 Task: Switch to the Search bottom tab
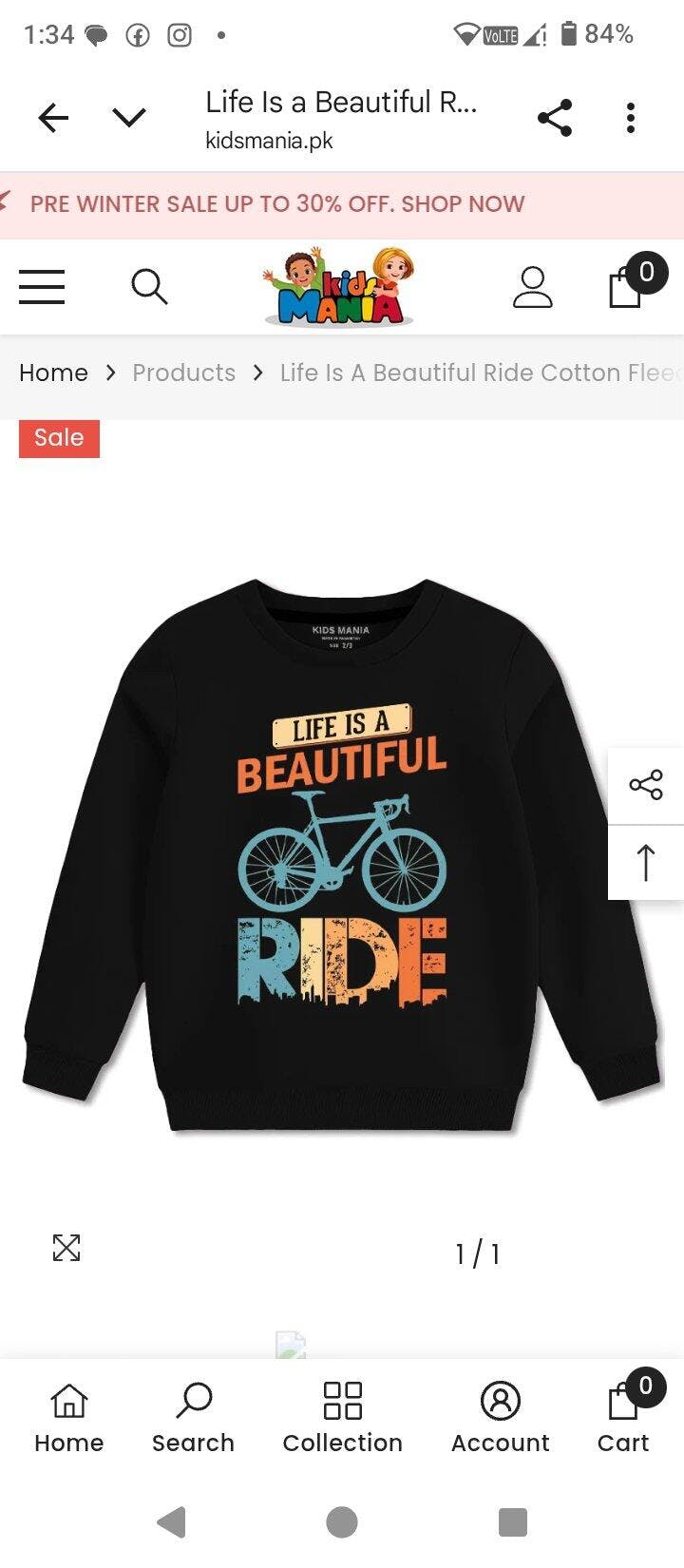(193, 1418)
